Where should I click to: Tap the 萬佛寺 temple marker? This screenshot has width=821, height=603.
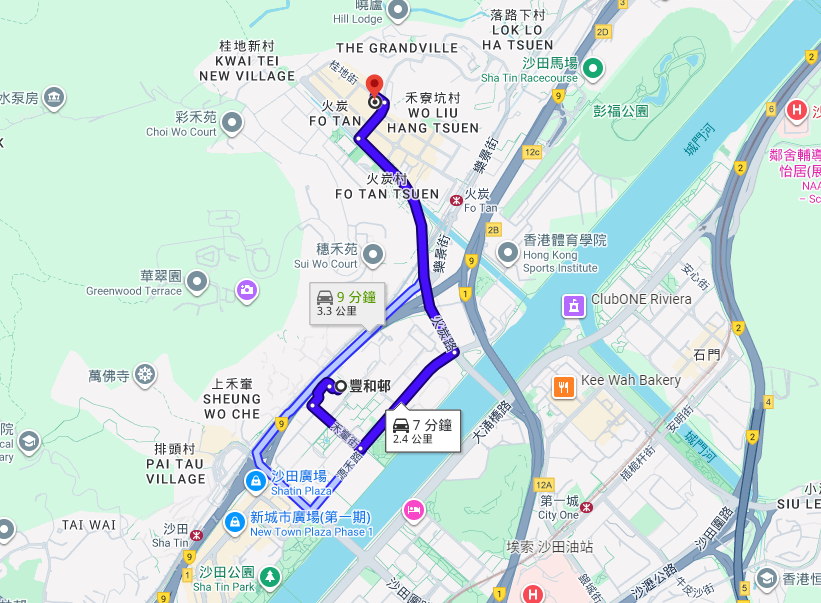click(146, 376)
